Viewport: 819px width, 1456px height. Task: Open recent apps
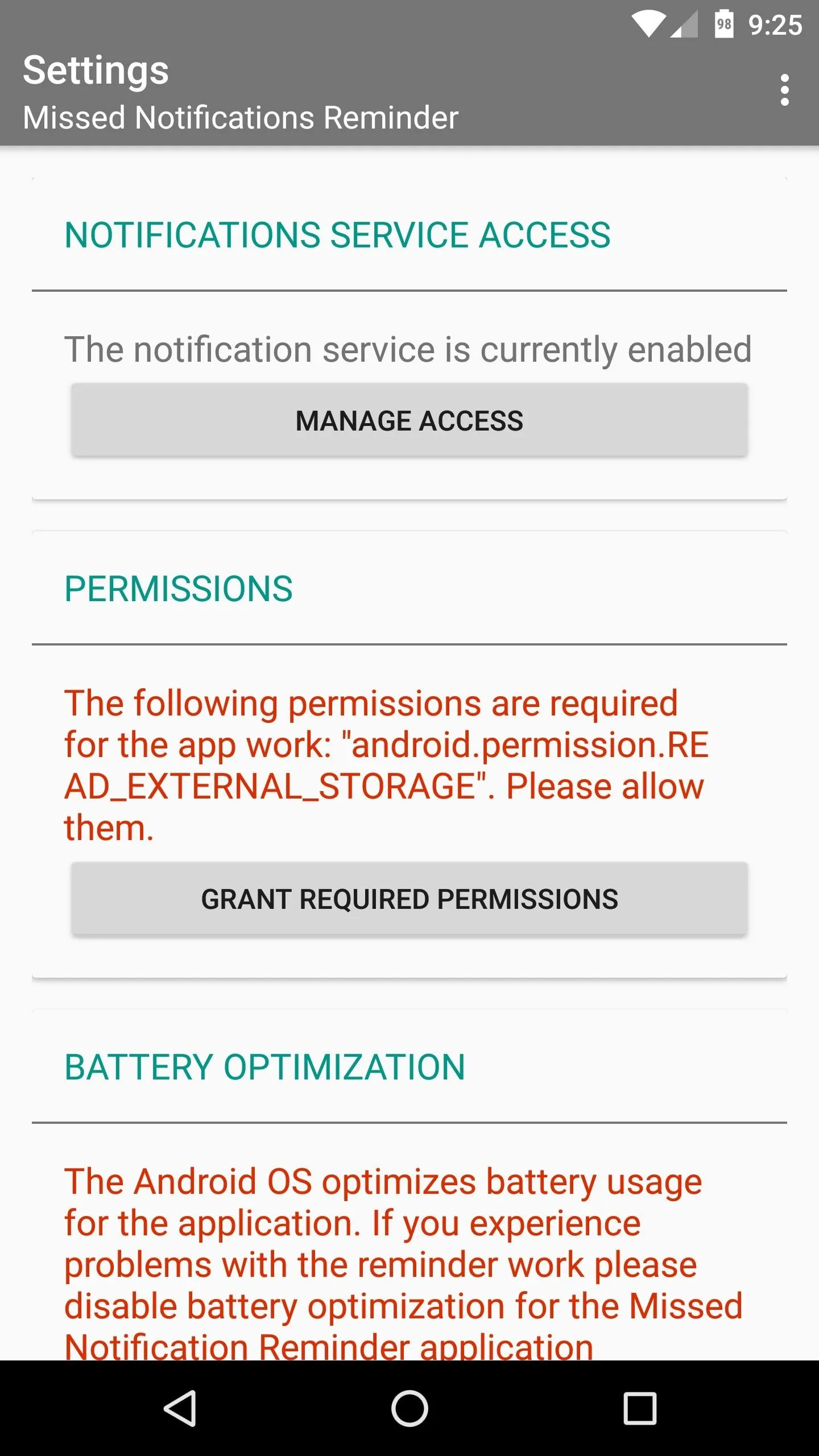click(x=640, y=1408)
